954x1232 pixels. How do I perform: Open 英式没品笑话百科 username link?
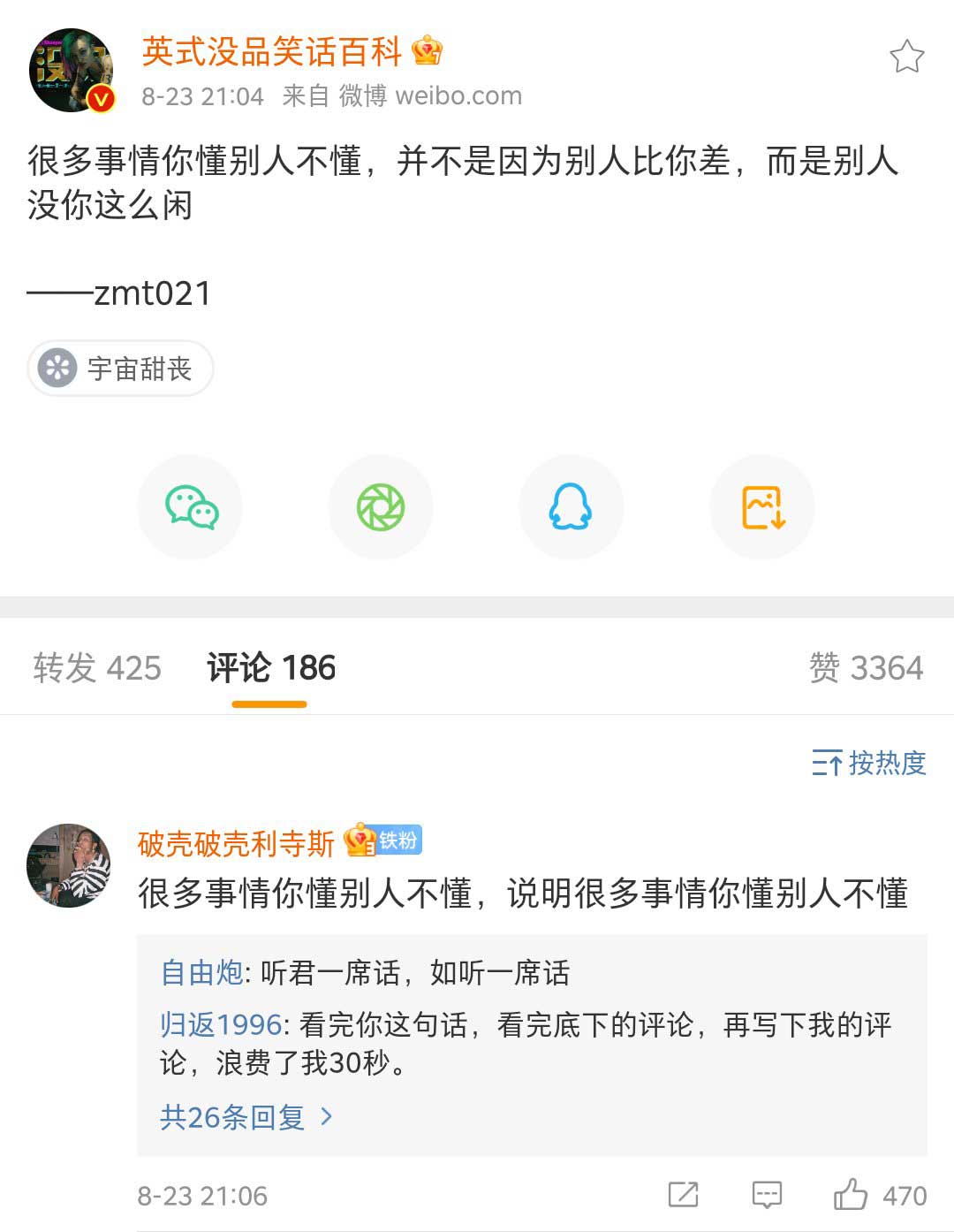(272, 52)
